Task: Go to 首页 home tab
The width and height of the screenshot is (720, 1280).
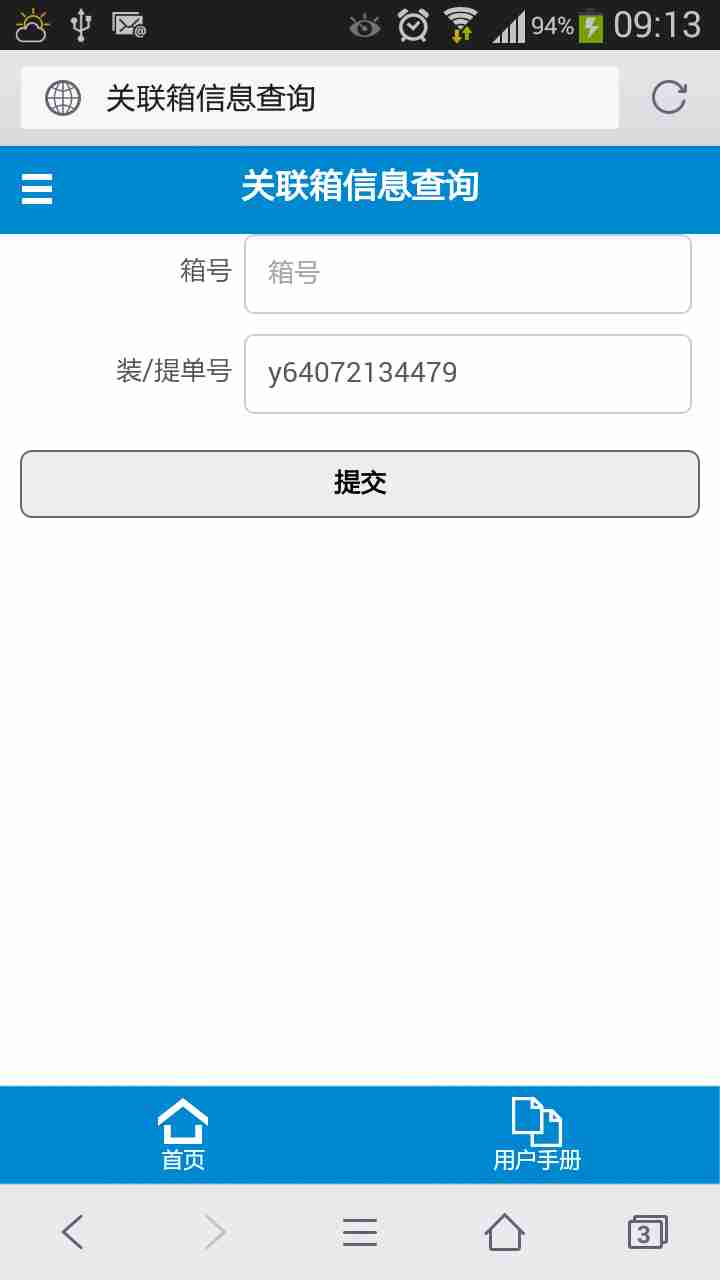Action: tap(183, 1135)
